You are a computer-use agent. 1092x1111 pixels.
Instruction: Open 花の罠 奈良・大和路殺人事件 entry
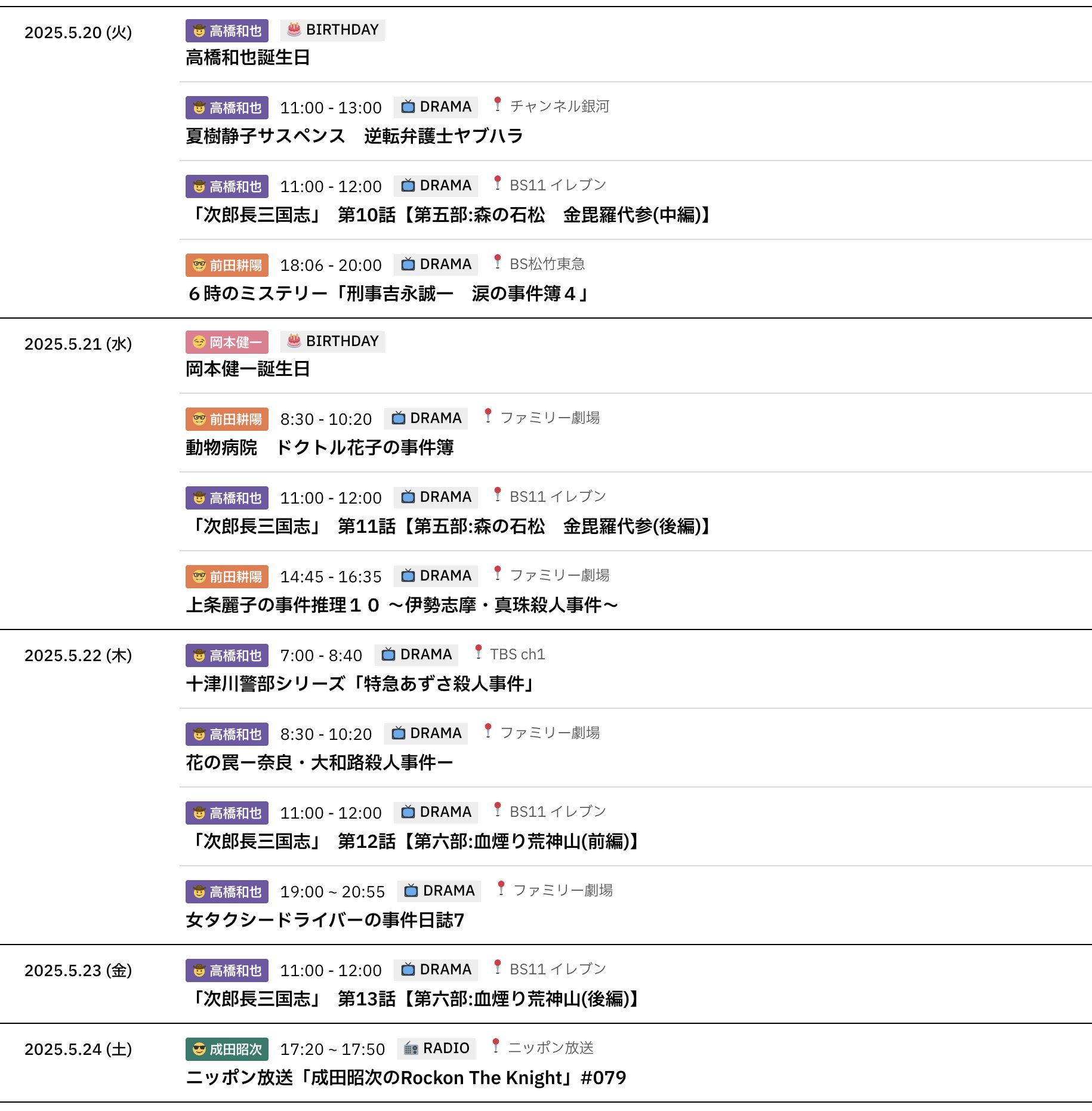pyautogui.click(x=320, y=763)
